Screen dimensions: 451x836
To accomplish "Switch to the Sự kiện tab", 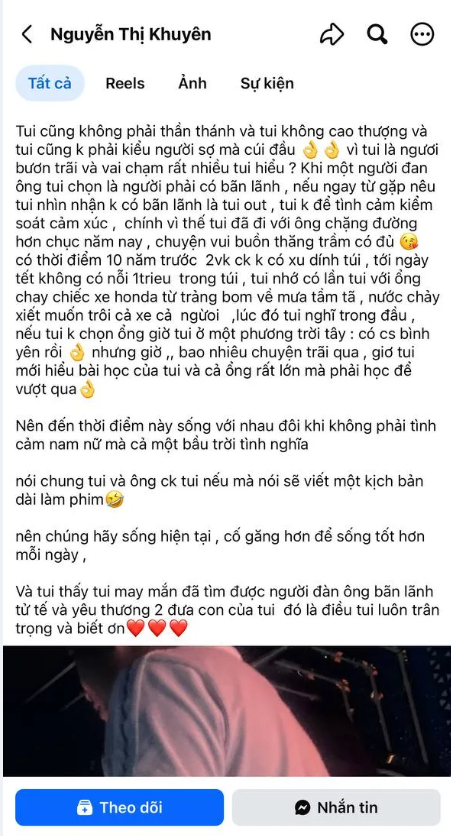I will pos(267,84).
